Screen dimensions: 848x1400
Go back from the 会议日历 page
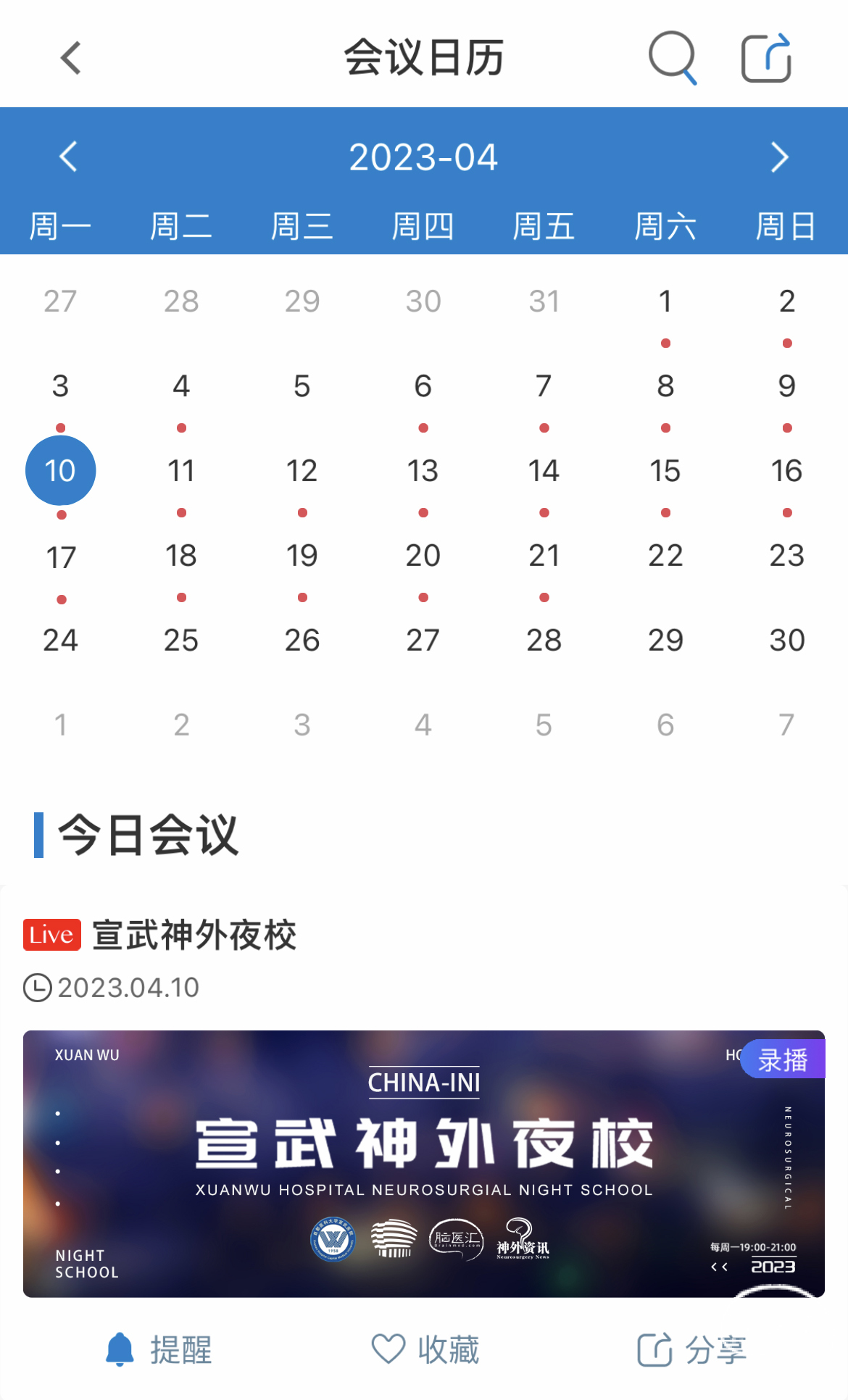[70, 58]
